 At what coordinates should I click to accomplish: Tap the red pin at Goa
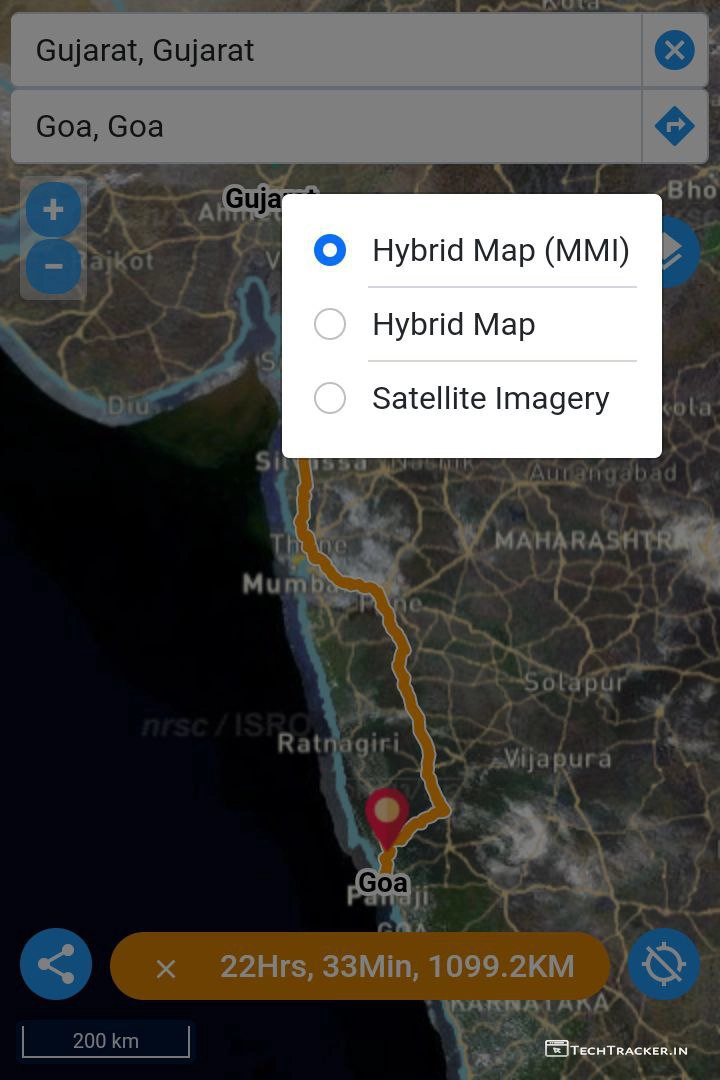click(x=386, y=815)
